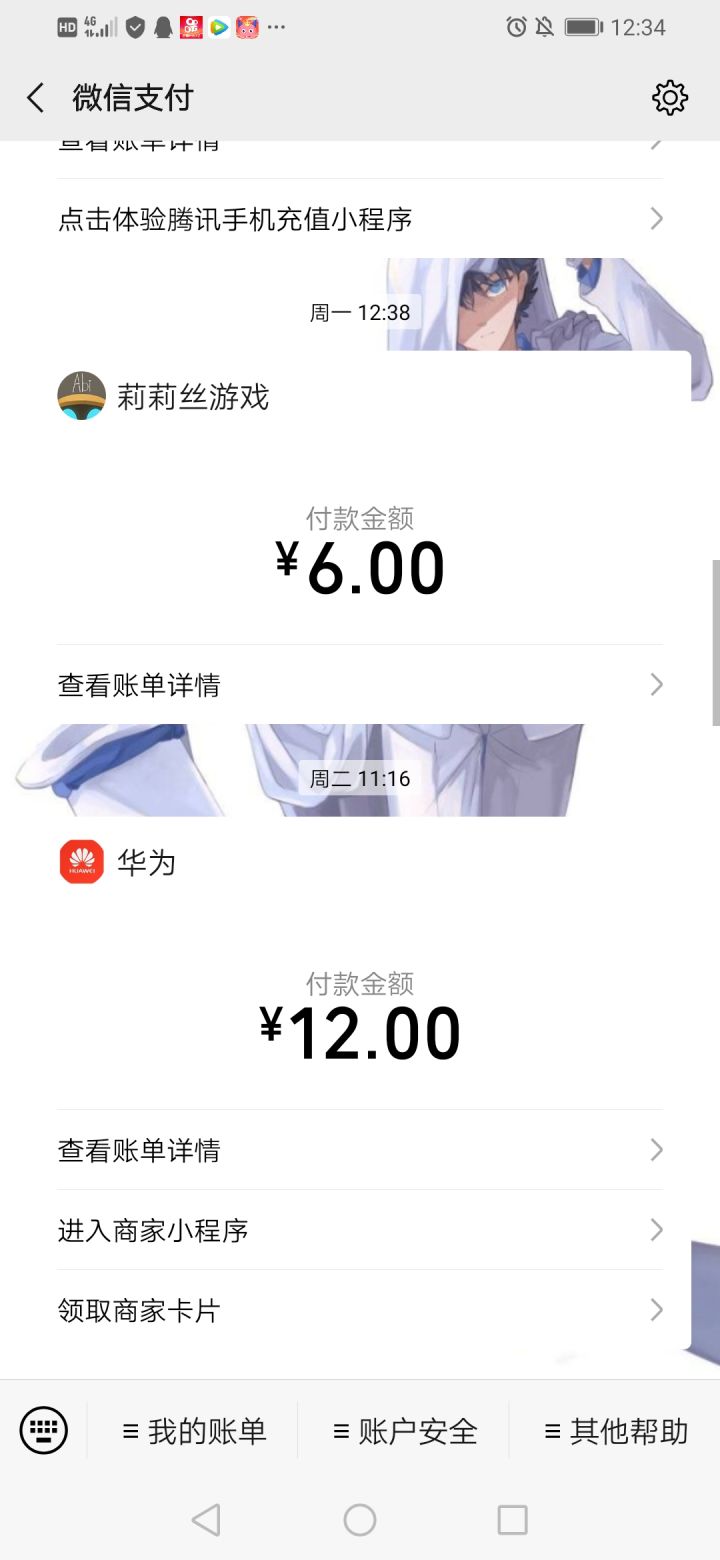
Task: Open 点击体验腾讯手机充值小程序
Action: pos(360,219)
